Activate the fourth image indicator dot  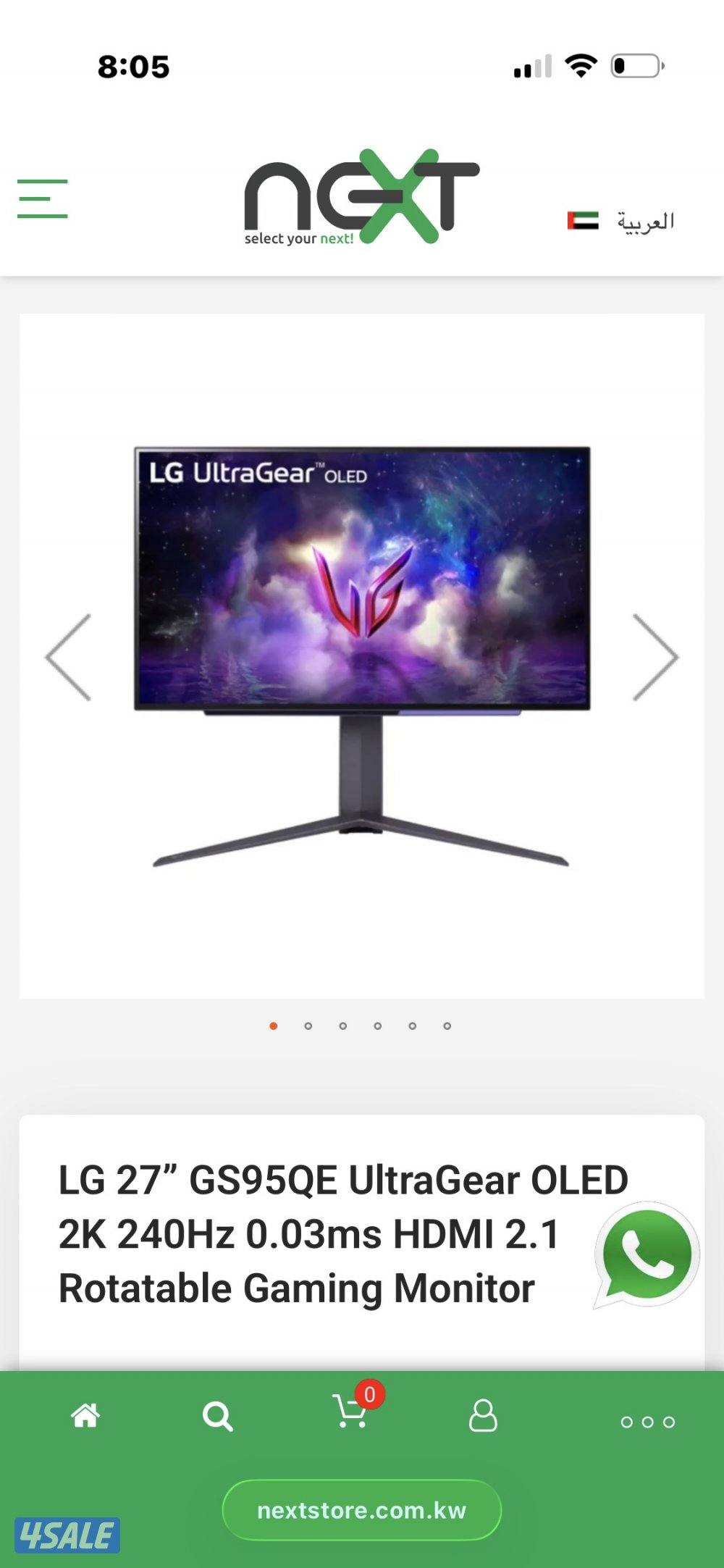tap(377, 1026)
